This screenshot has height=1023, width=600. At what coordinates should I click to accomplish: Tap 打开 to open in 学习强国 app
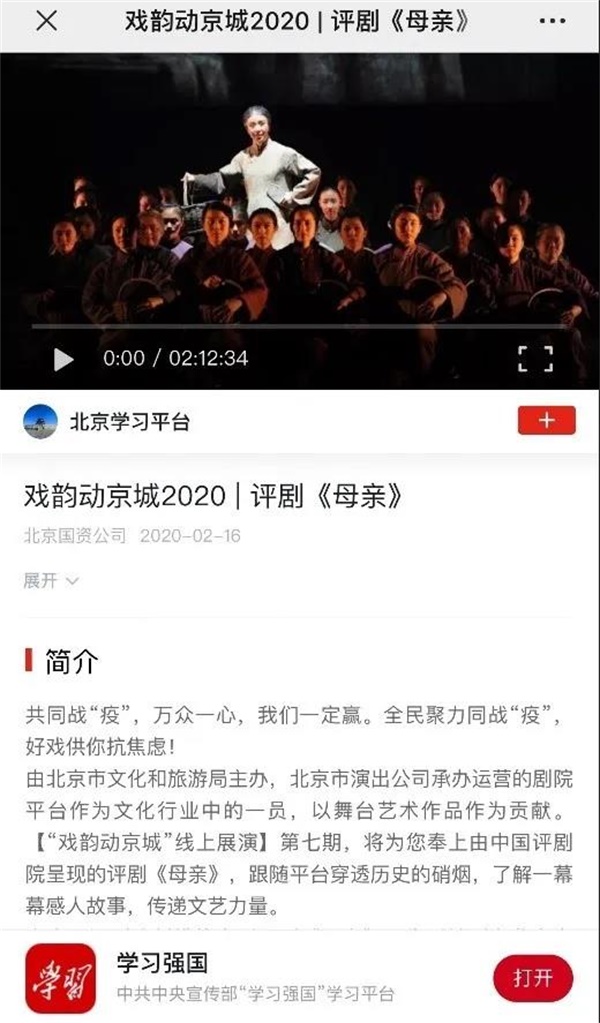533,977
